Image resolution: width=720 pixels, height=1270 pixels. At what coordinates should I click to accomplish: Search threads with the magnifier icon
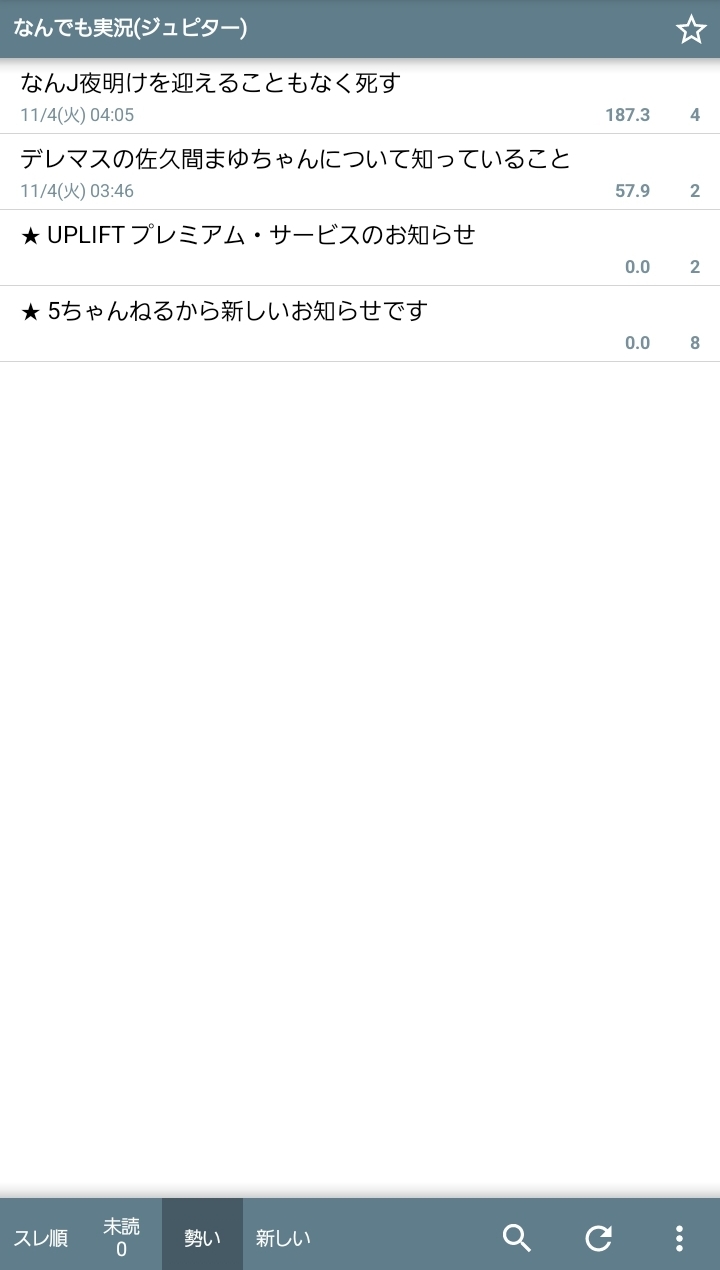click(x=516, y=1238)
